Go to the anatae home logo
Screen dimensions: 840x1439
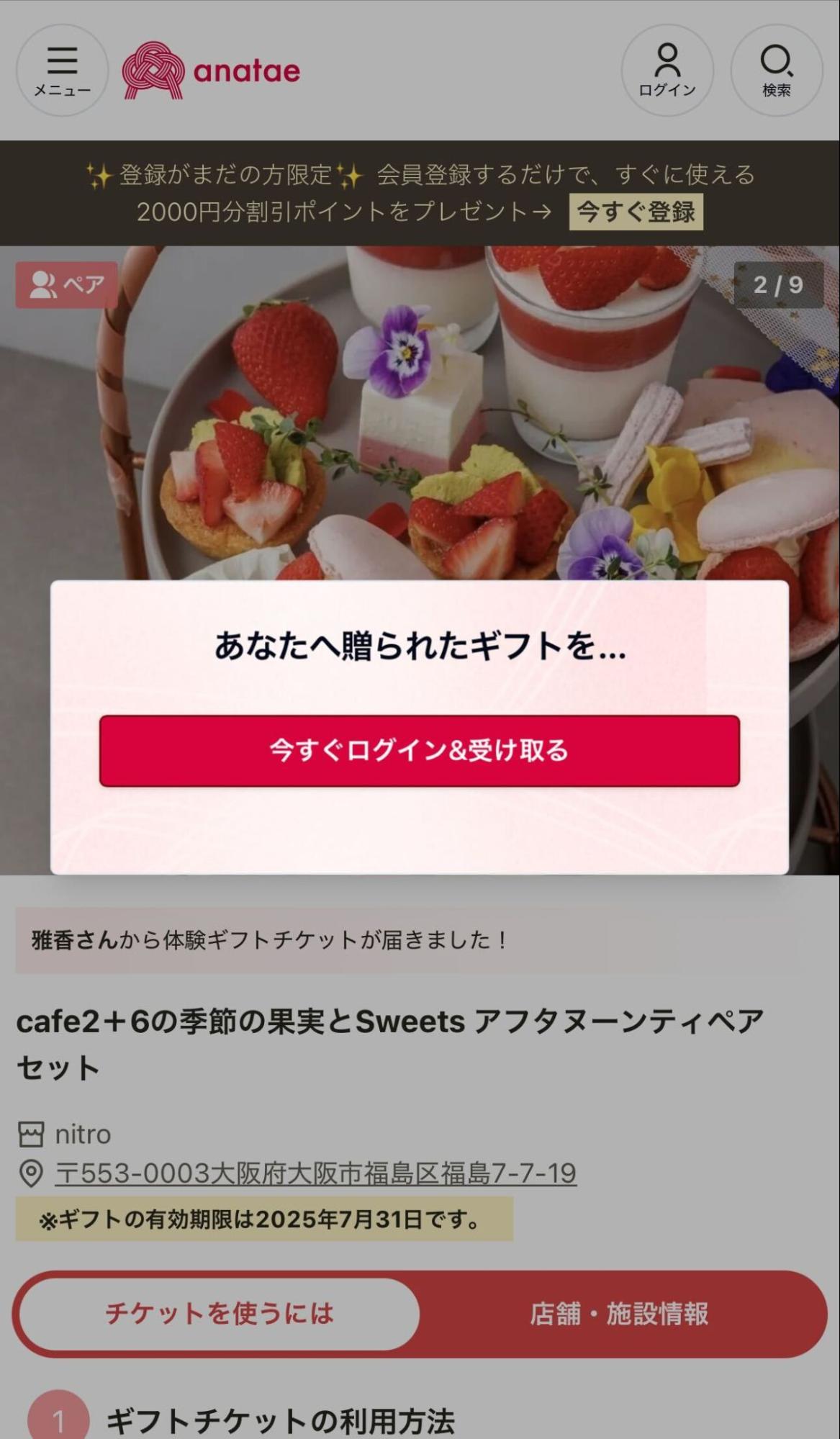tap(211, 71)
